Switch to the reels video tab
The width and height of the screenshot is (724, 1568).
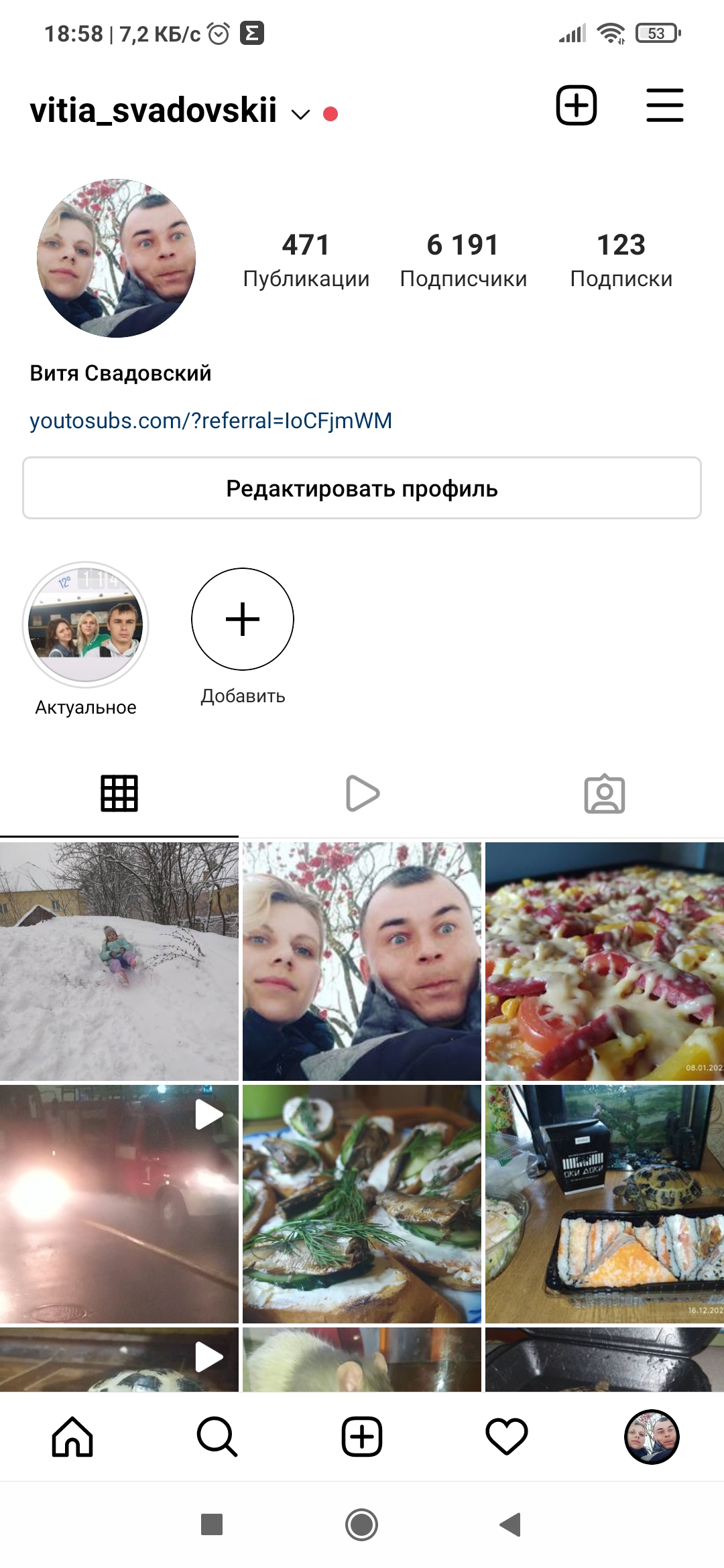point(362,793)
